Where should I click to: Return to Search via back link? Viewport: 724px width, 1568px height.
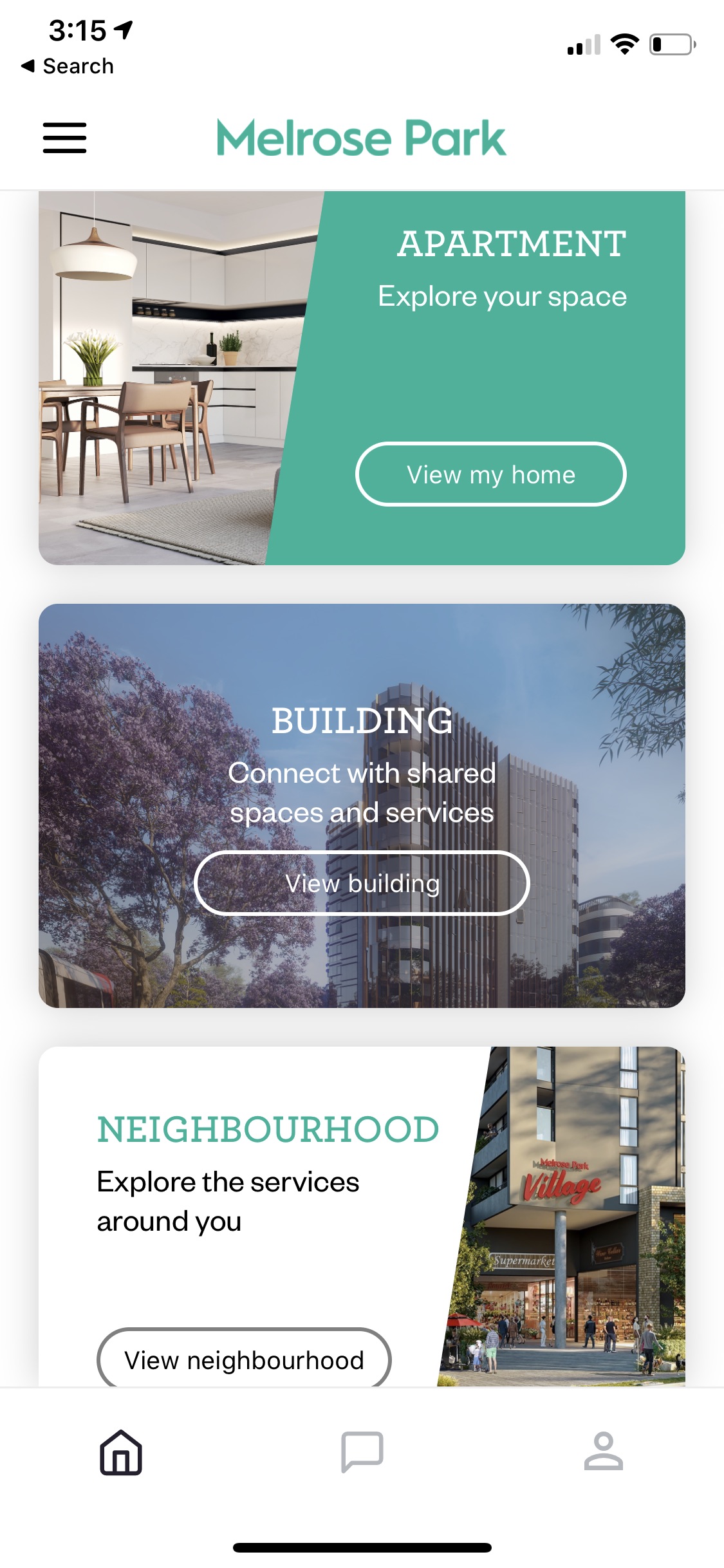[68, 66]
